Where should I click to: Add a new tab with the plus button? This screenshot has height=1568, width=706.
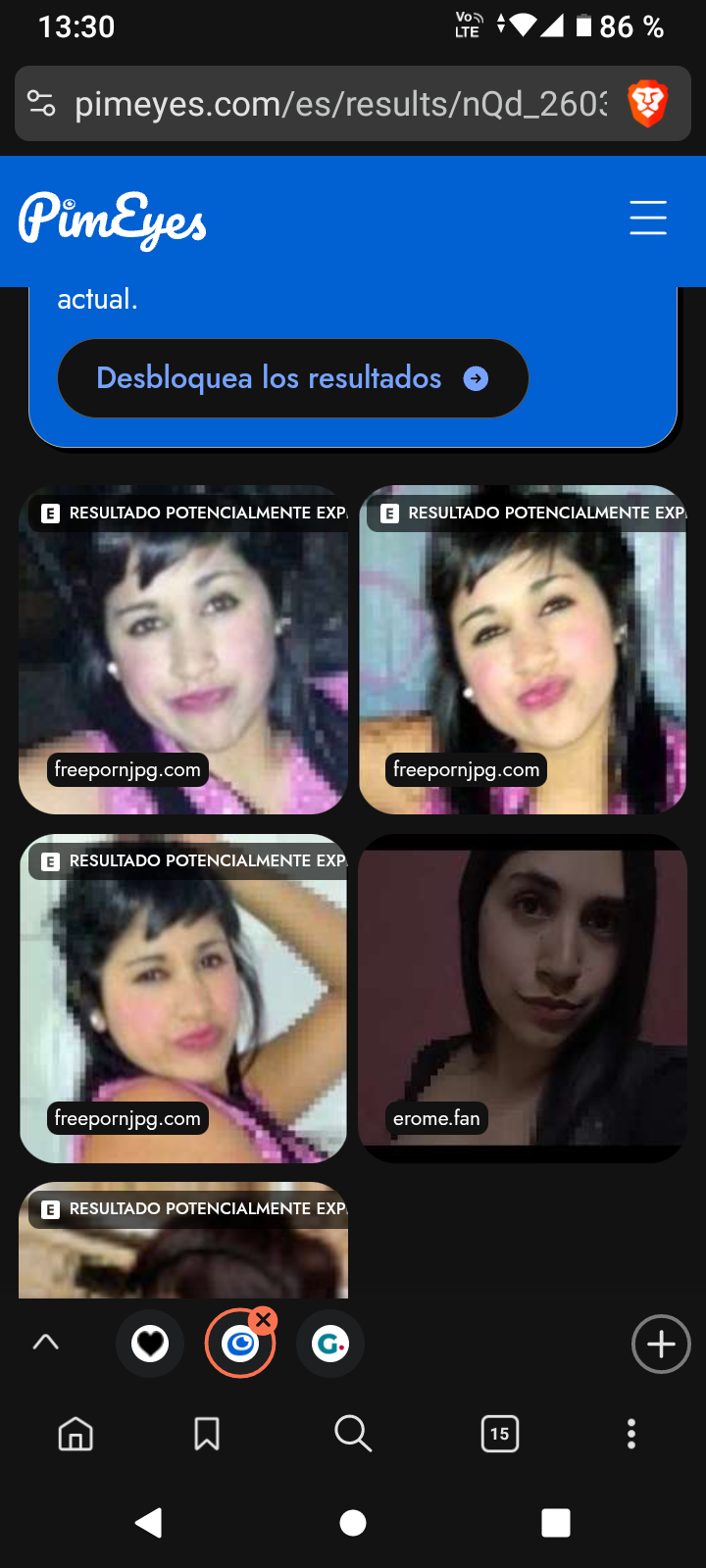coord(661,1344)
